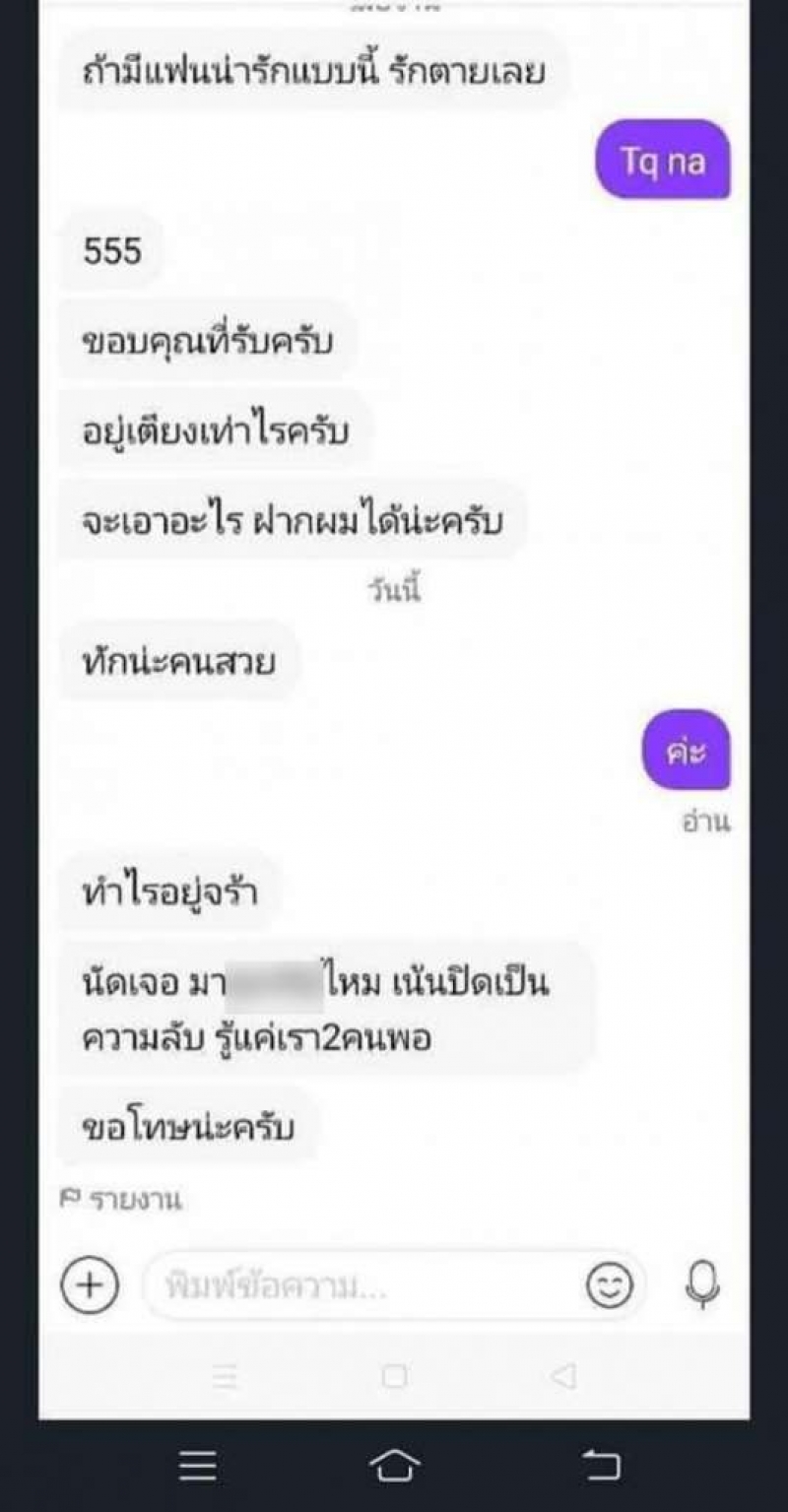
Task: Go to the home screen
Action: click(394, 1467)
